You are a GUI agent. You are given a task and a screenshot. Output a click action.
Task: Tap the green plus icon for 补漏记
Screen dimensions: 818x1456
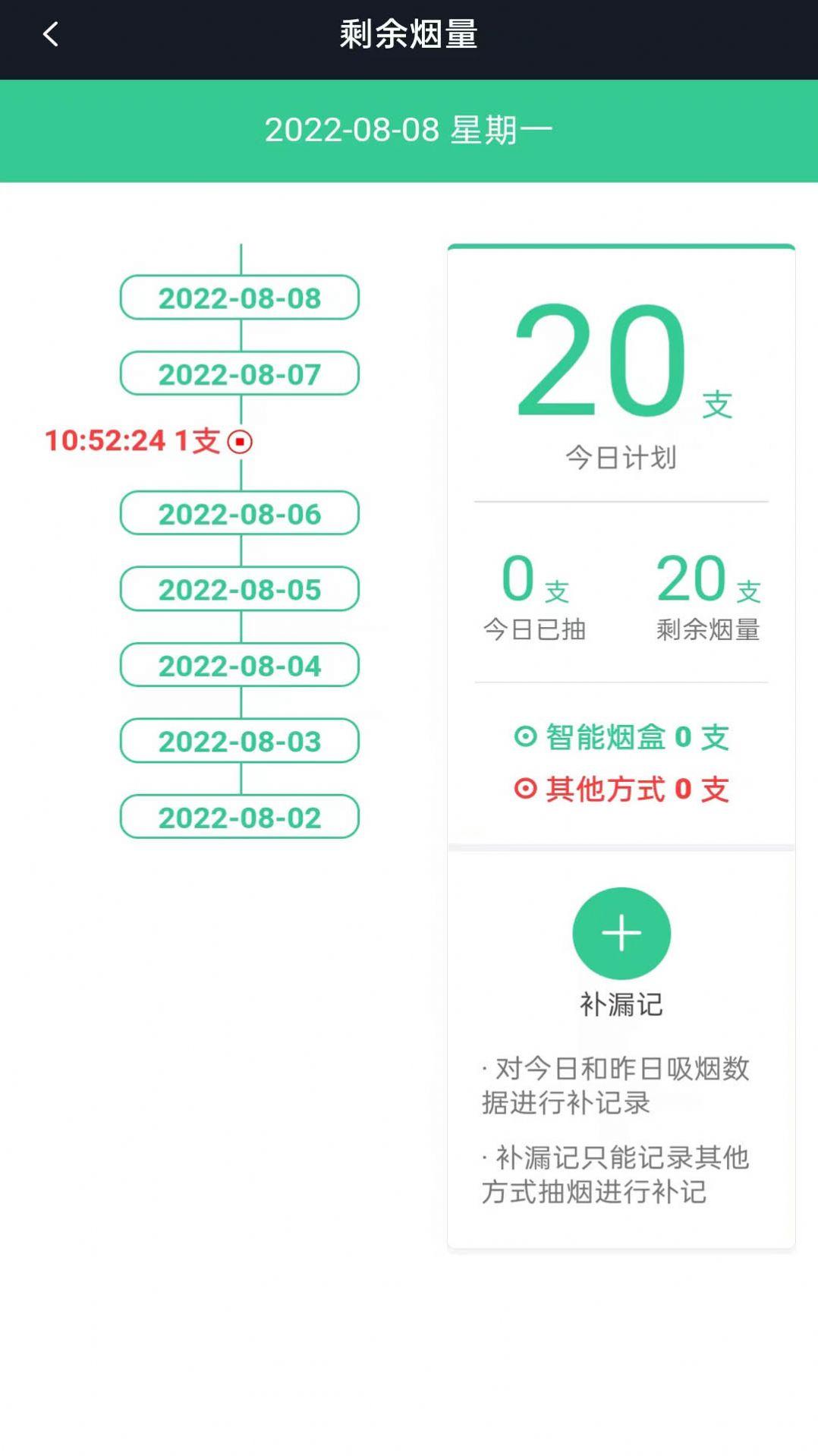(x=621, y=931)
